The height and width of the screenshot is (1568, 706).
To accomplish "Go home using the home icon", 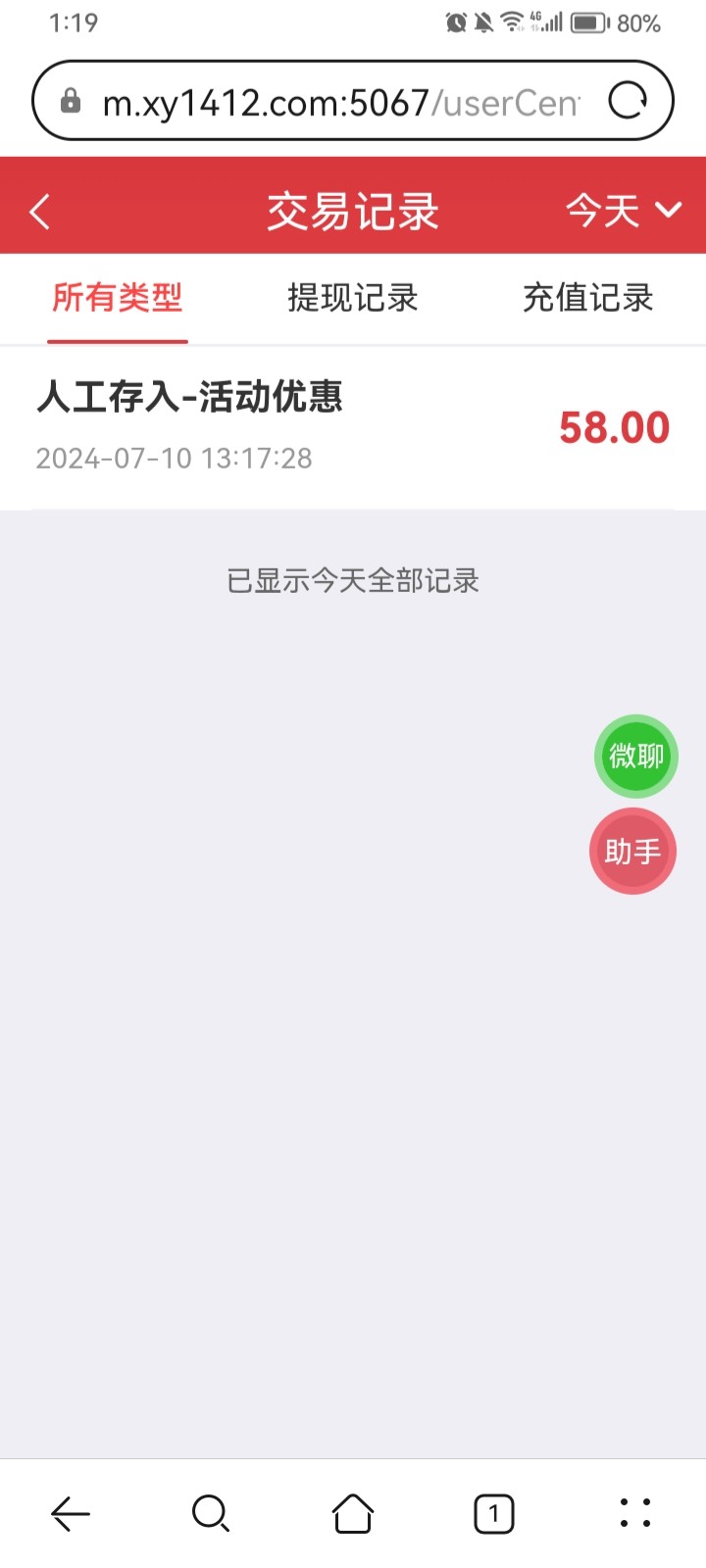I will 353,1513.
